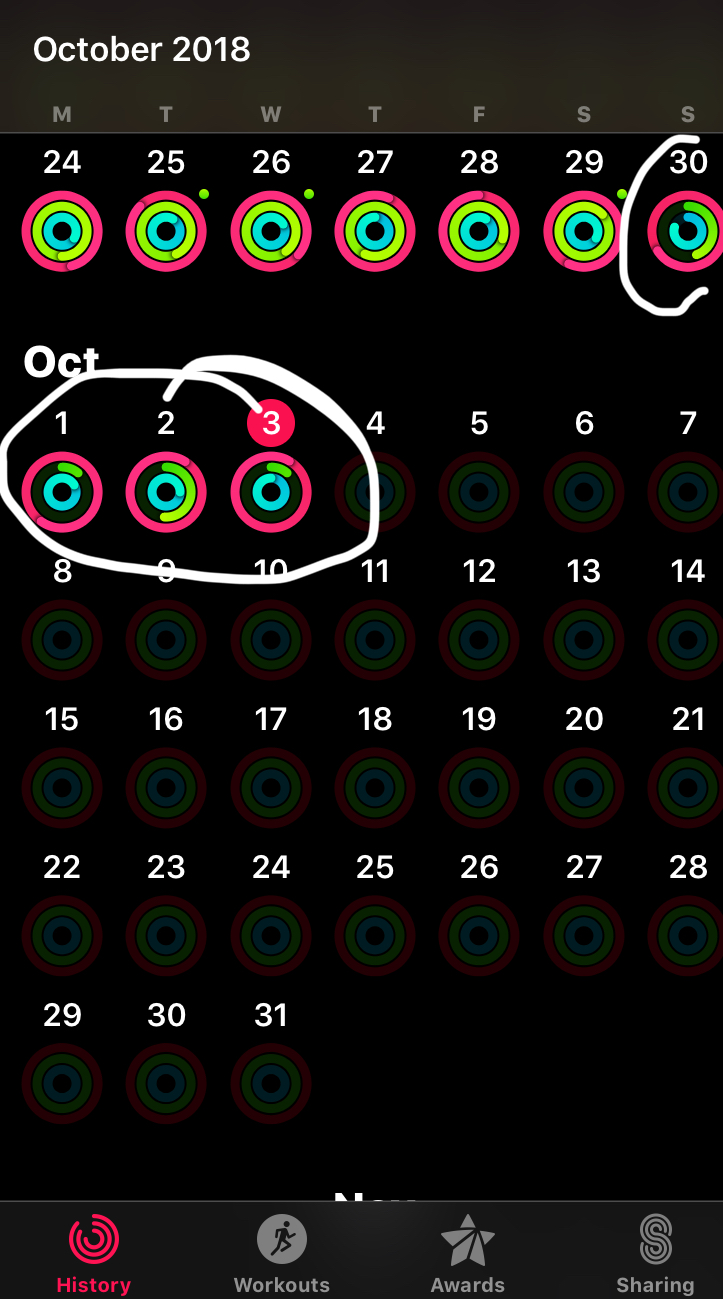This screenshot has height=1299, width=723.
Task: View activity details for October 2
Action: tap(166, 492)
